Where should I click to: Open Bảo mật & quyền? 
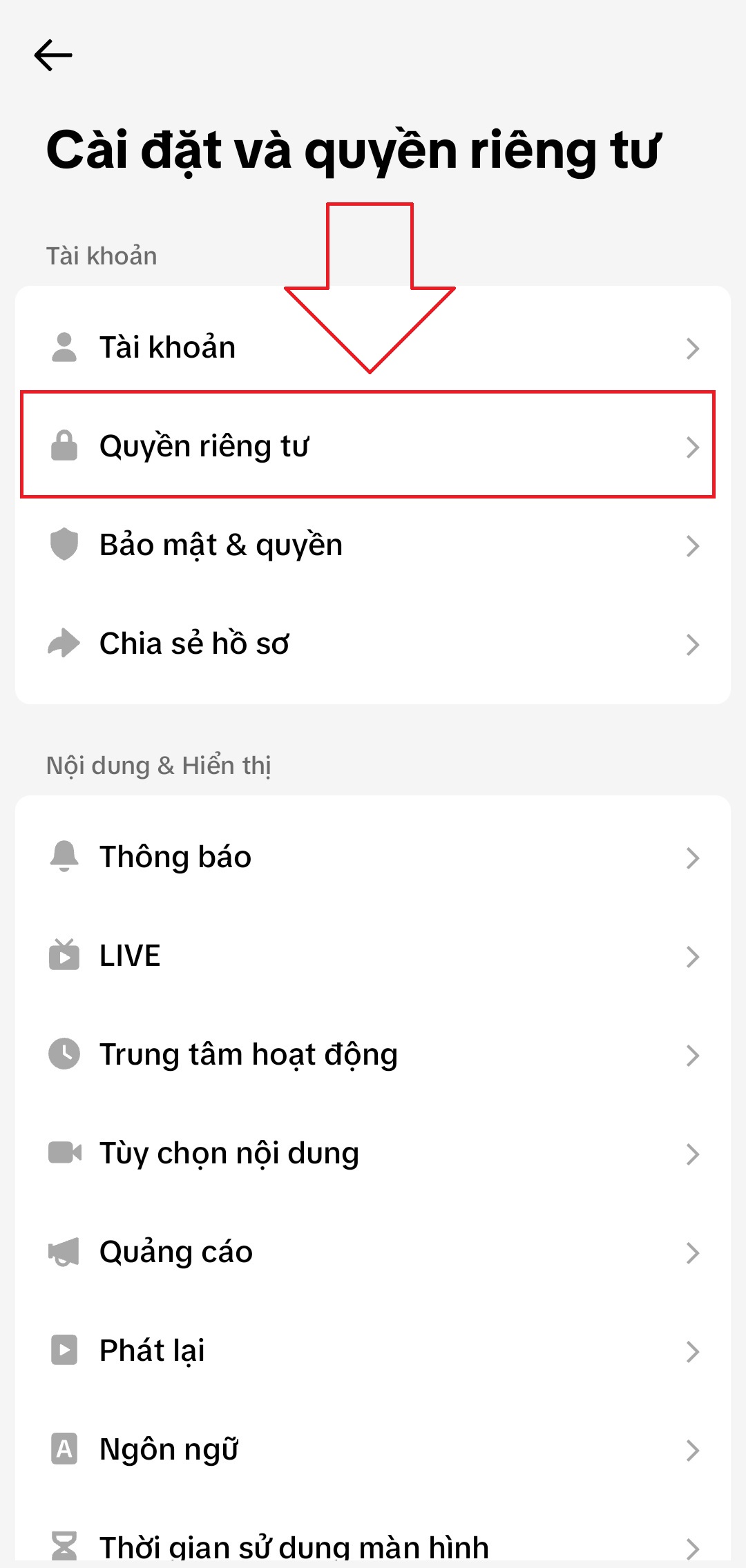point(373,545)
